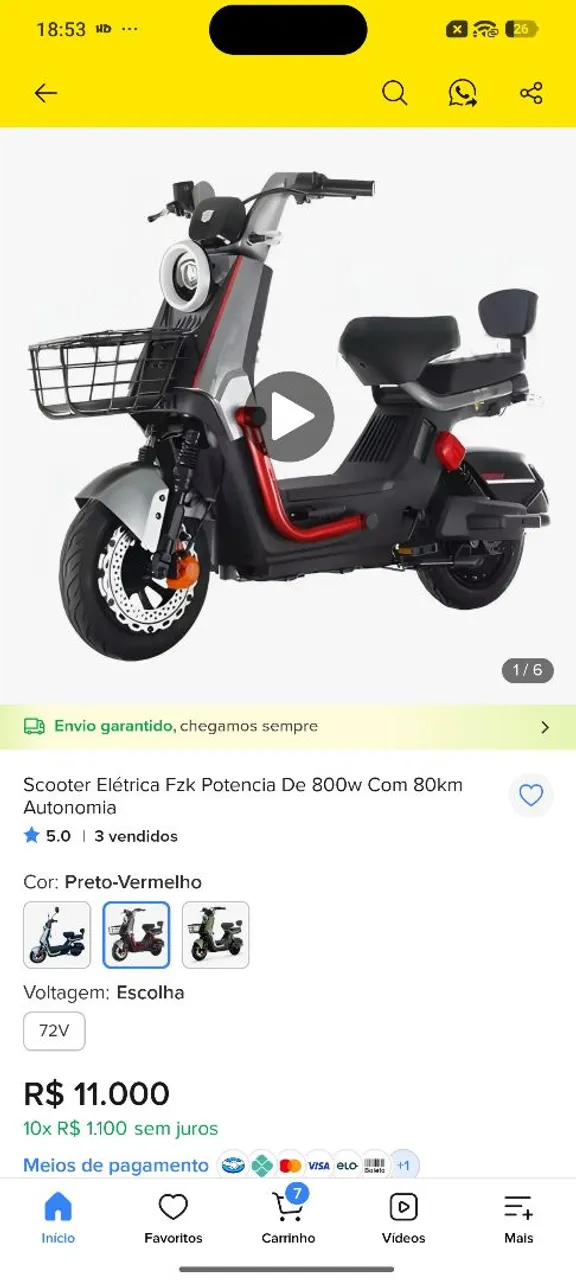Image resolution: width=576 pixels, height=1280 pixels.
Task: Open search from the top bar
Action: pos(395,93)
